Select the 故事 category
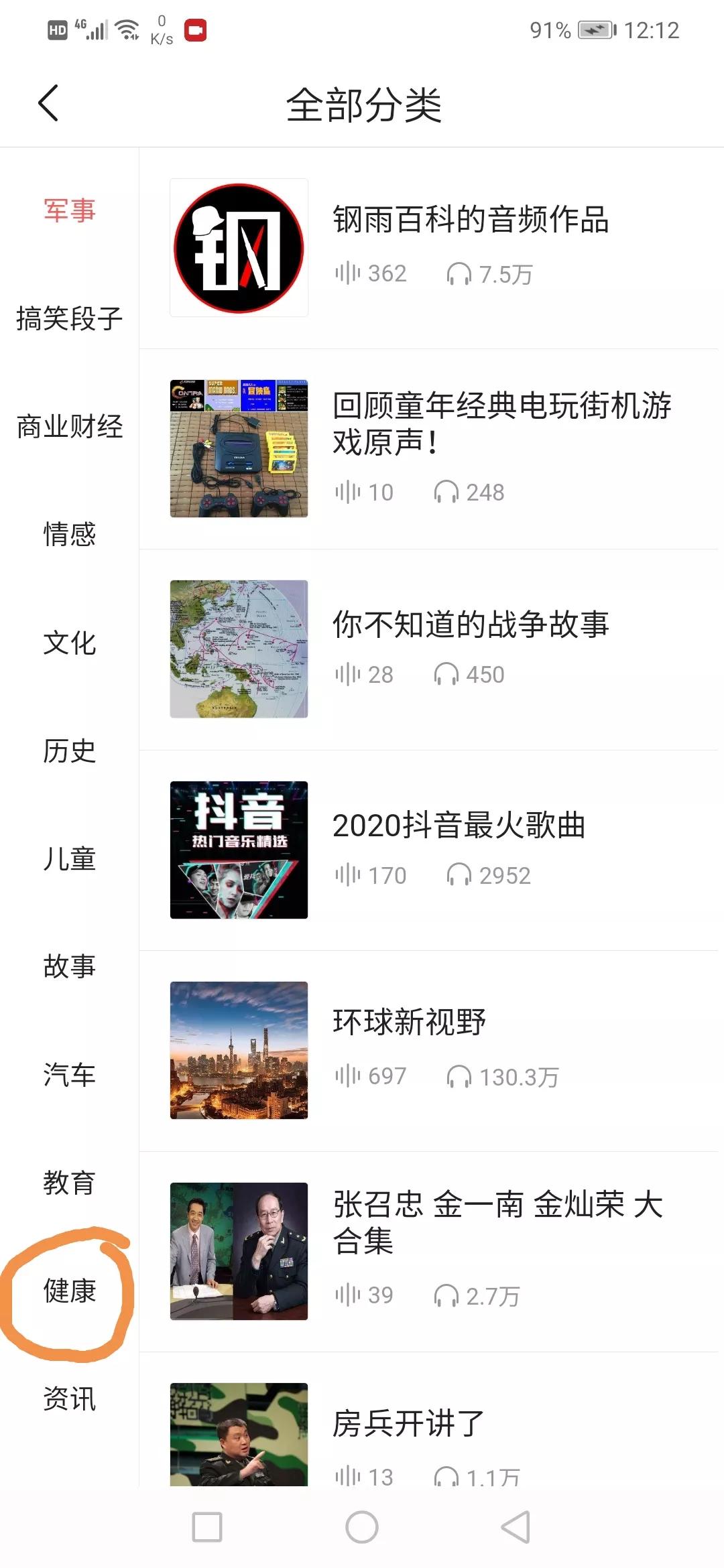The image size is (724, 1568). point(70,967)
